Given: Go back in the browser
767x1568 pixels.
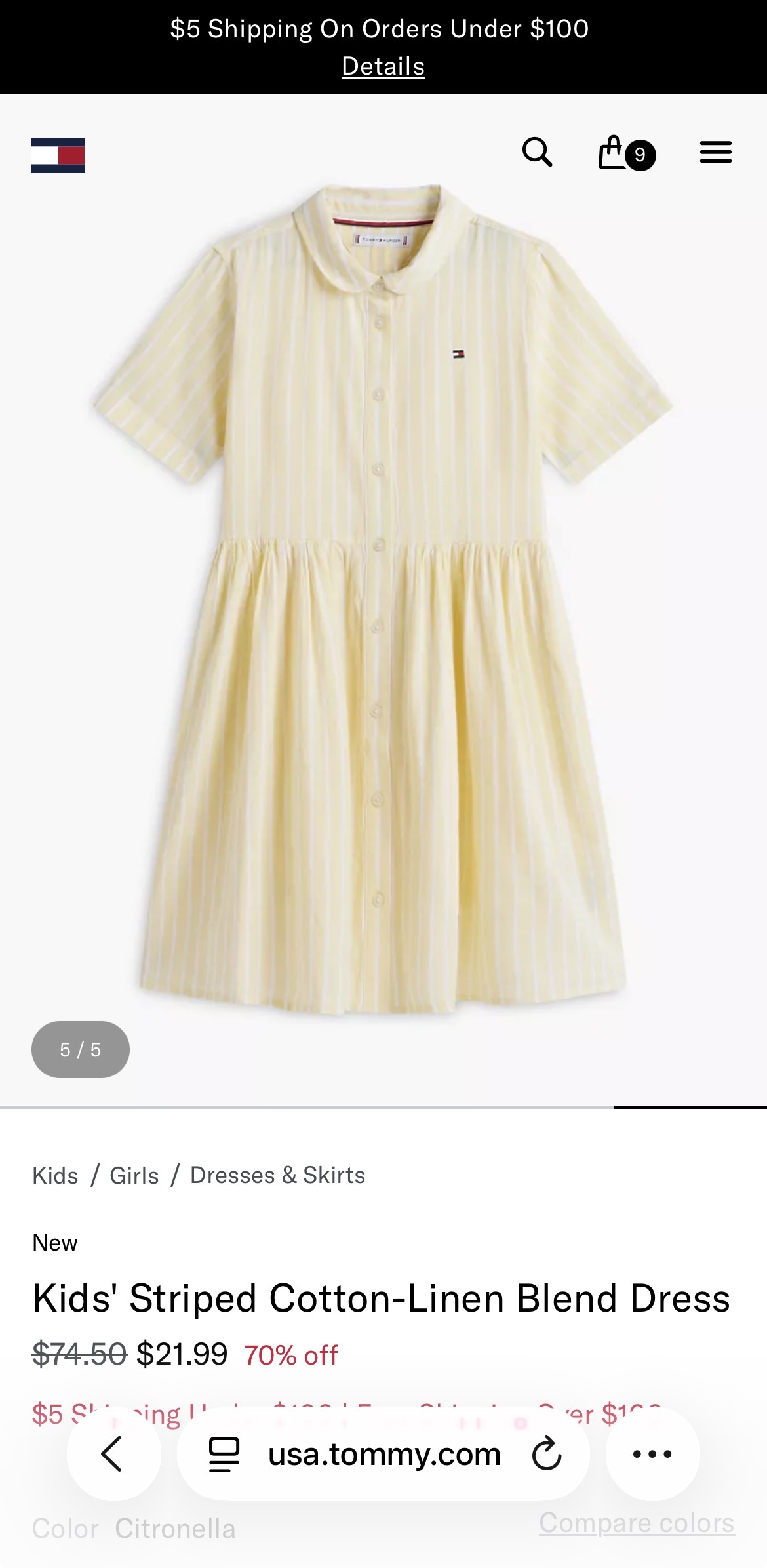Looking at the screenshot, I should (113, 1453).
